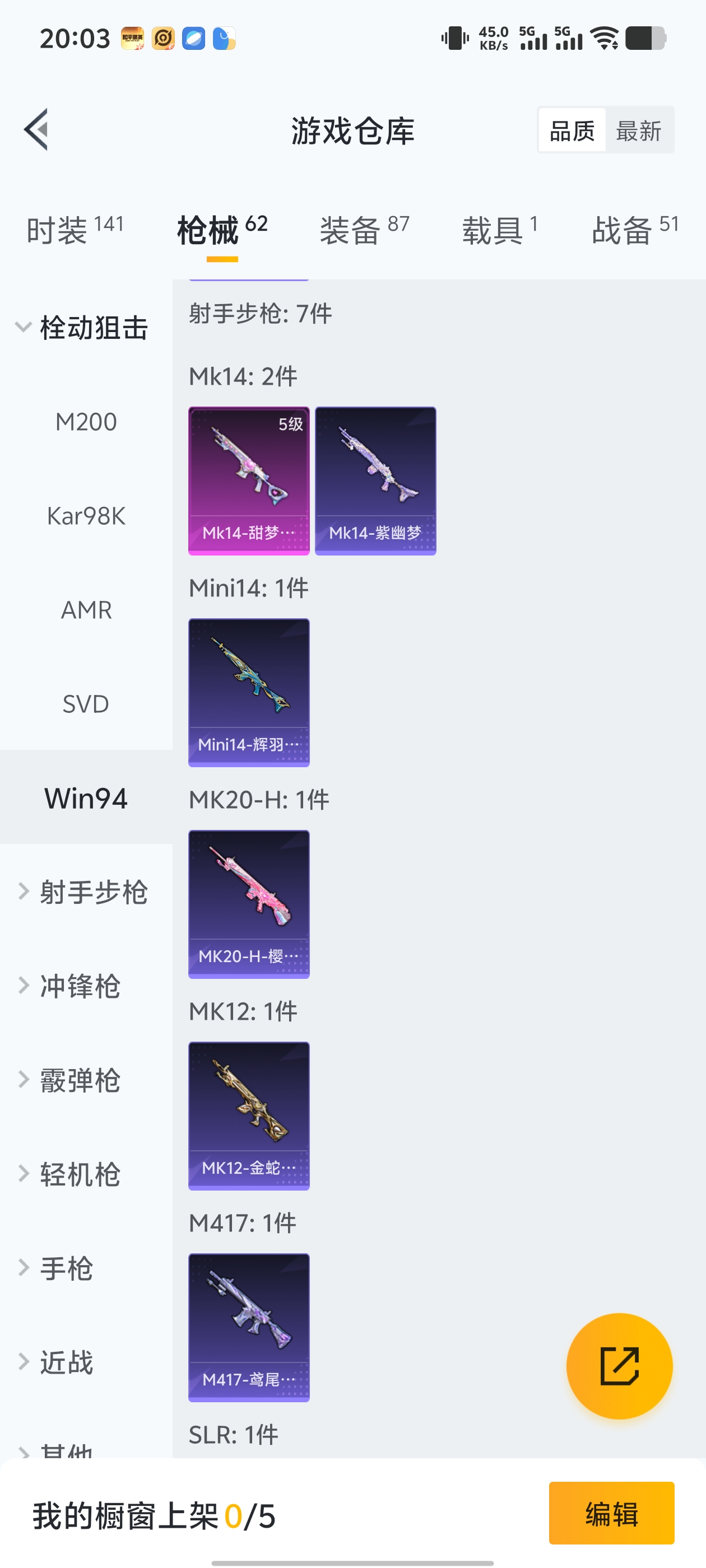Click the Wi-Fi icon in the status bar

point(603,38)
